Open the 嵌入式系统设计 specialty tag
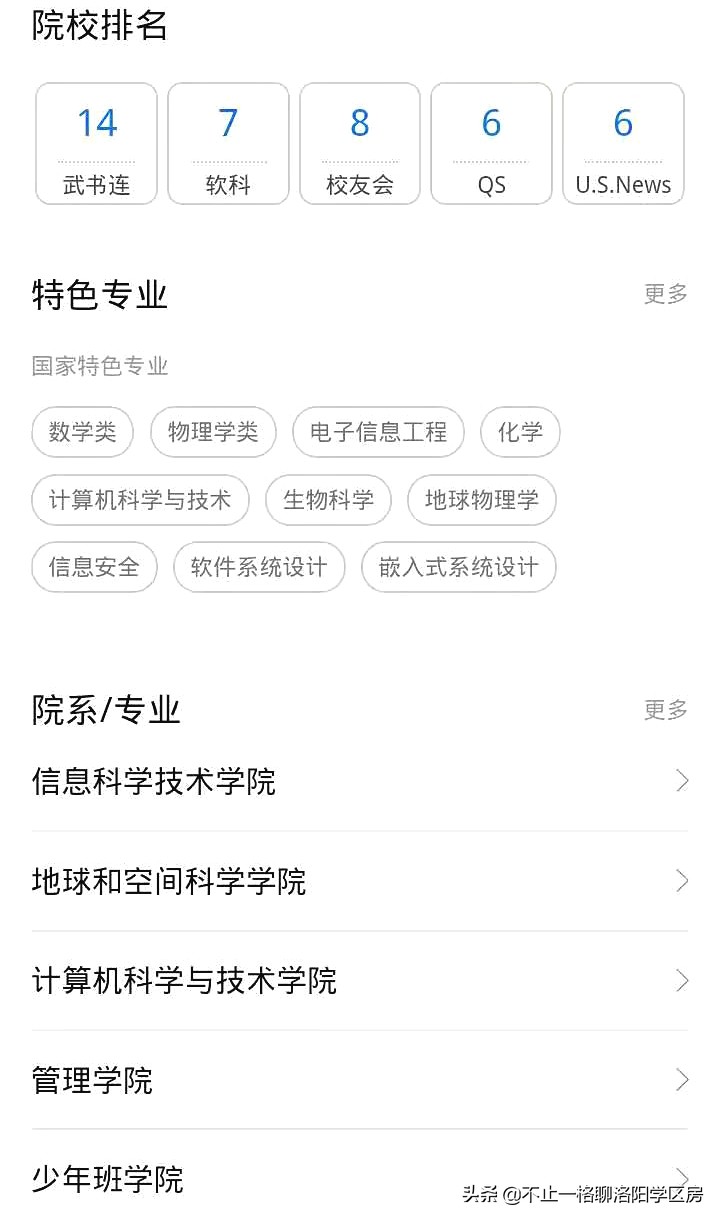The height and width of the screenshot is (1220, 720). pos(458,567)
